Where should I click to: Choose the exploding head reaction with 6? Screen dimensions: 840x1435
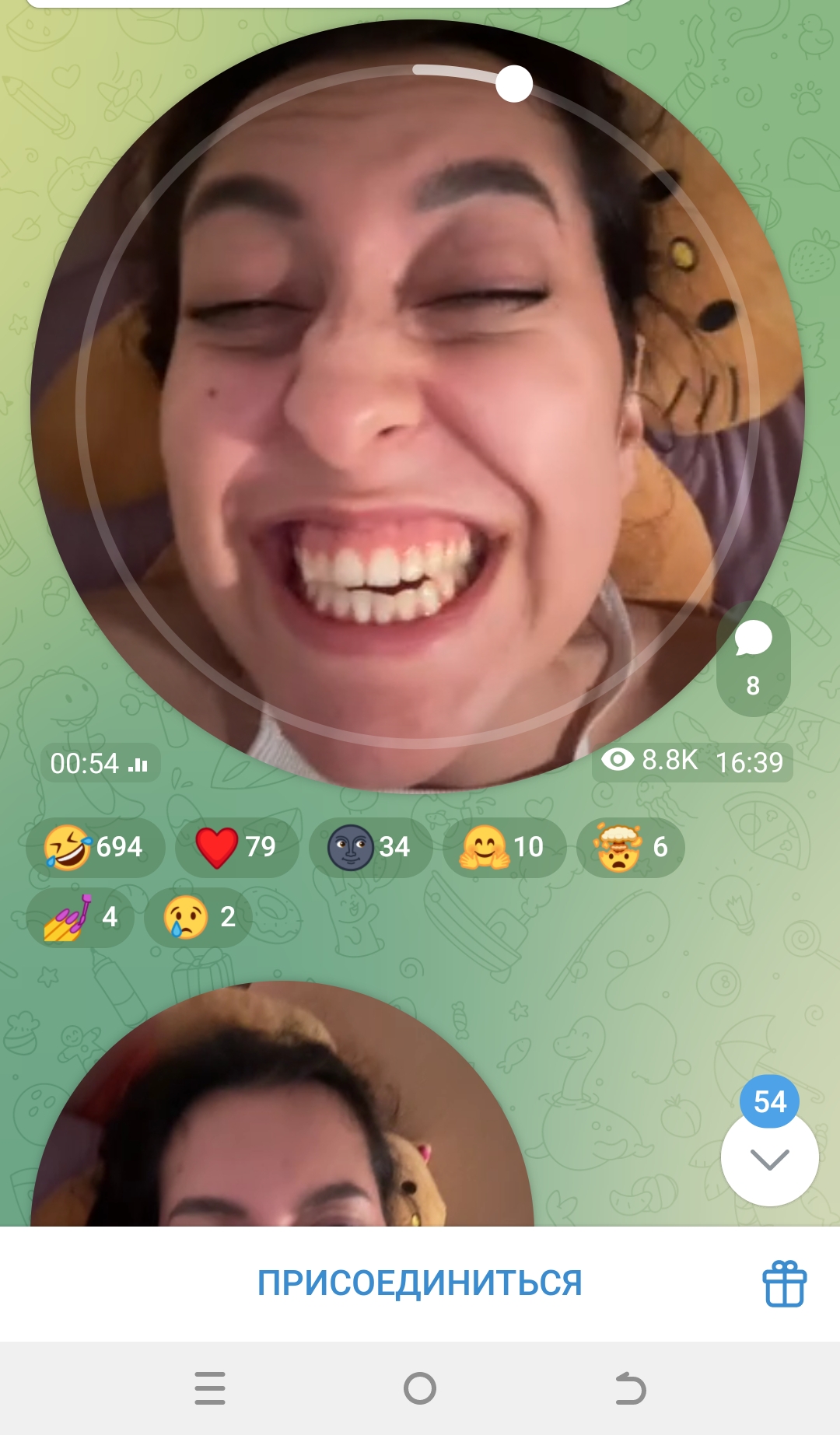click(631, 847)
